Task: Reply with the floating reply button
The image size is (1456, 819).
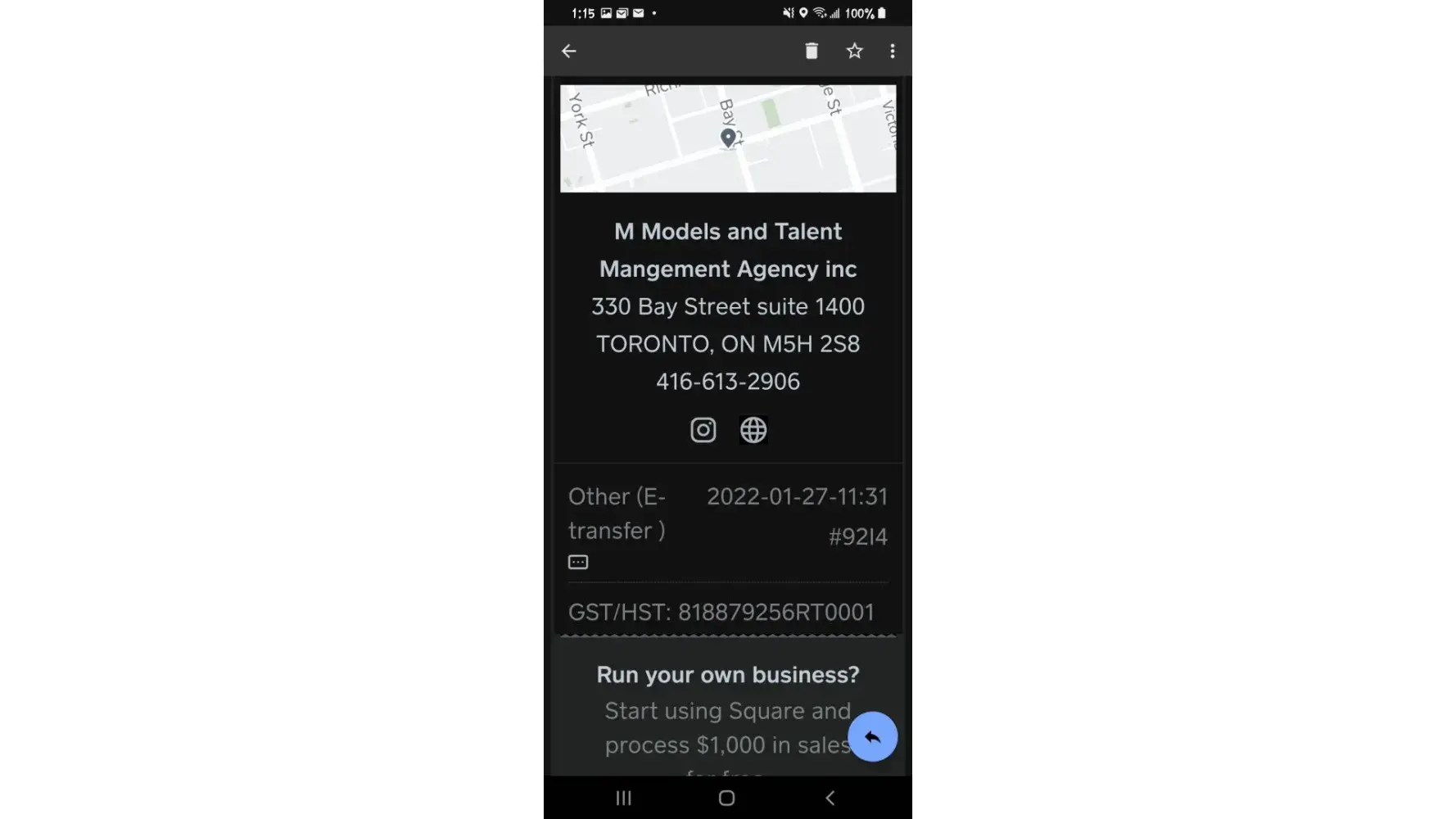Action: (872, 736)
